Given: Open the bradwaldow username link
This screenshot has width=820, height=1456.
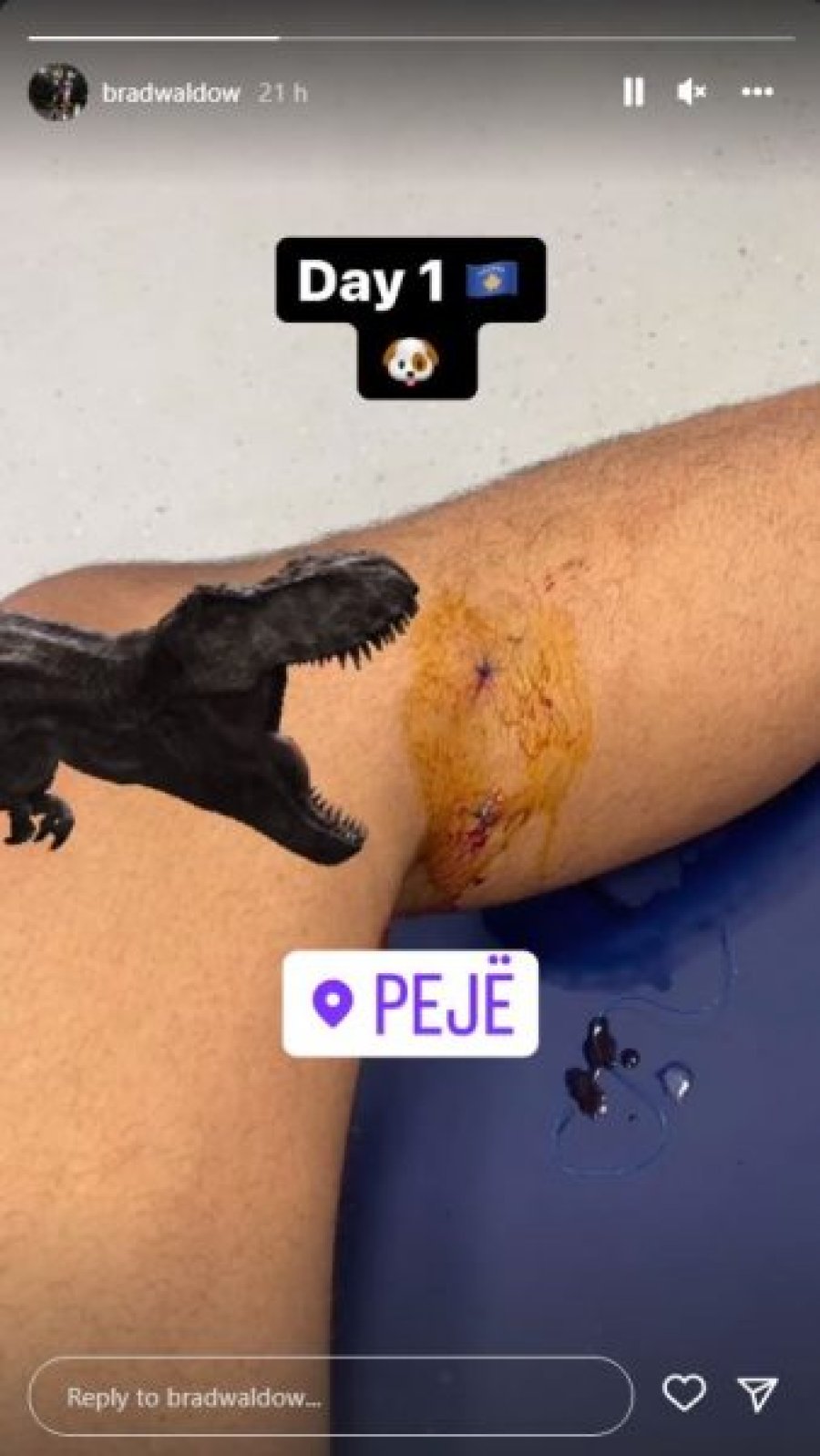Looking at the screenshot, I should 170,93.
